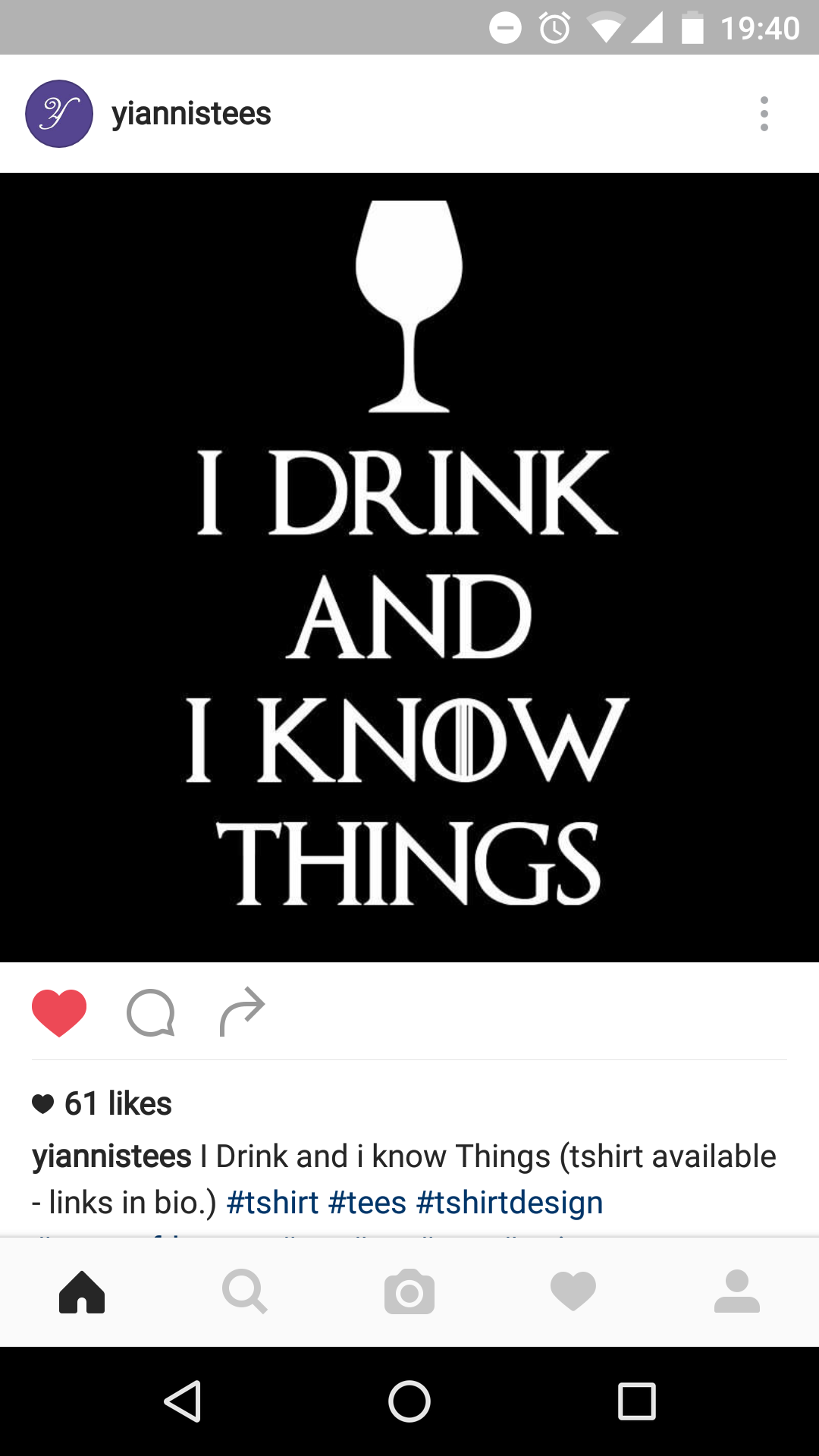Tap the system back button

point(183,1401)
